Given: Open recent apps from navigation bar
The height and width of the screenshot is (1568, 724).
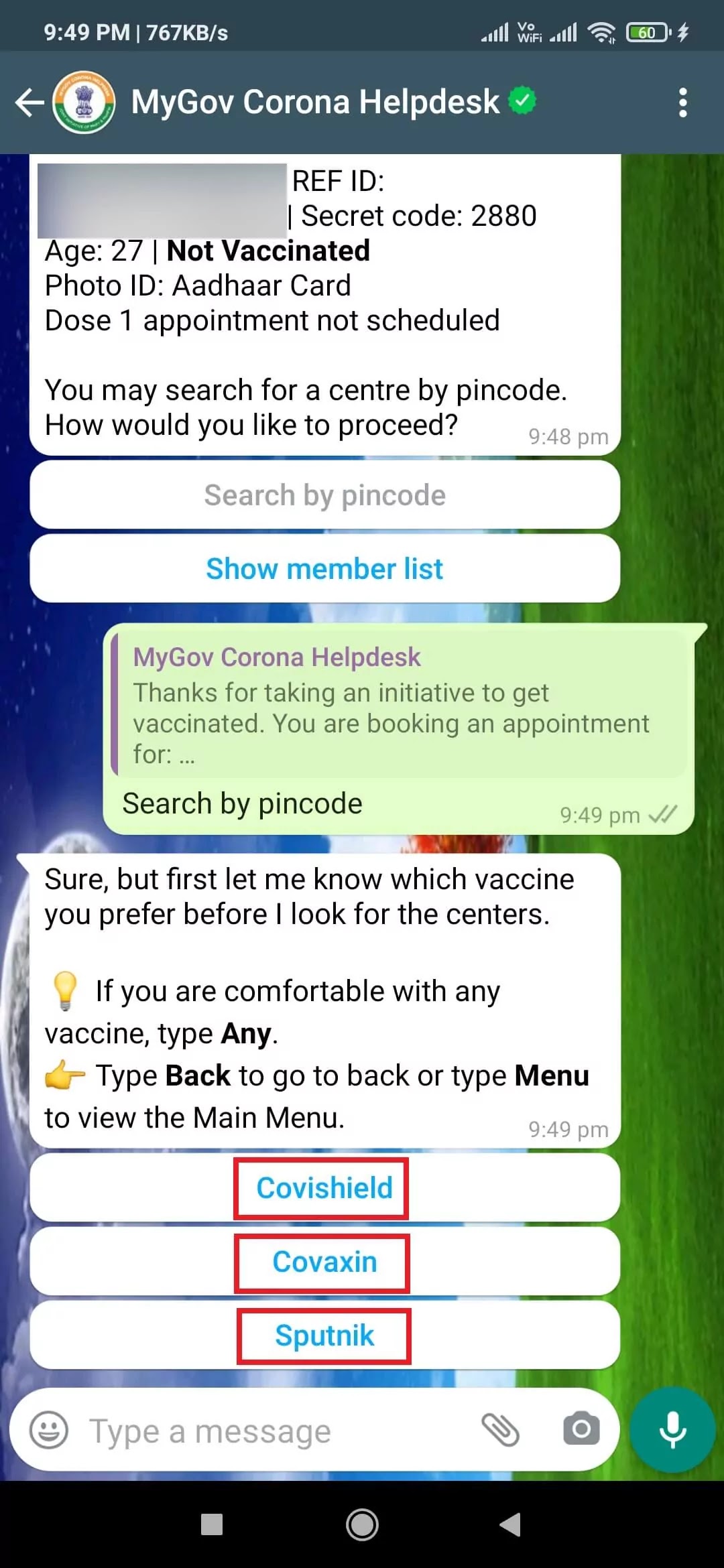Looking at the screenshot, I should (x=212, y=1525).
